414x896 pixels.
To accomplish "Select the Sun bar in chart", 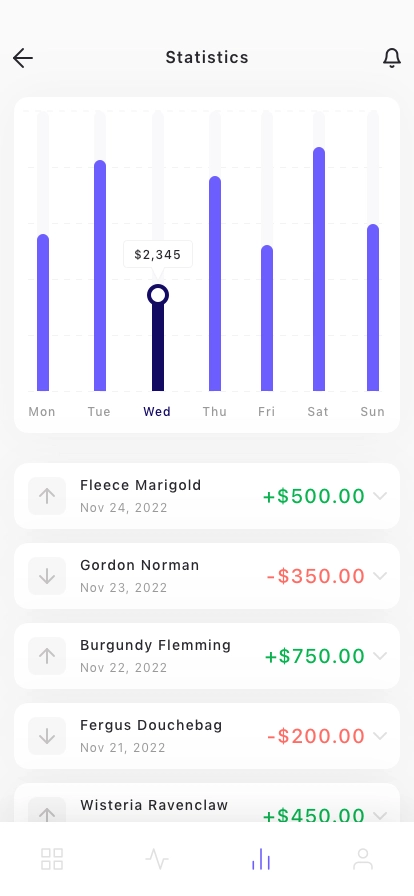I will (x=373, y=307).
